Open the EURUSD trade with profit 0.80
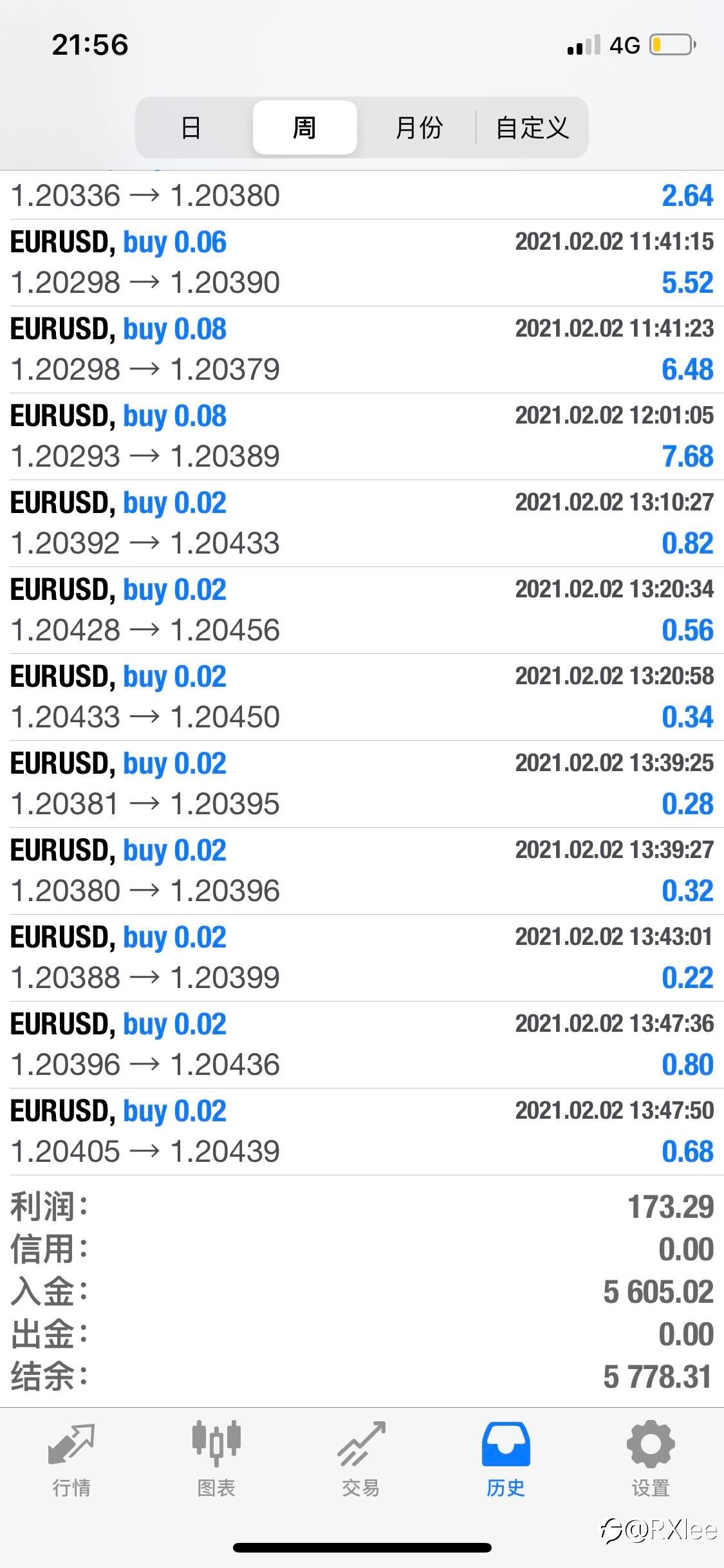This screenshot has width=724, height=1568. click(362, 1045)
